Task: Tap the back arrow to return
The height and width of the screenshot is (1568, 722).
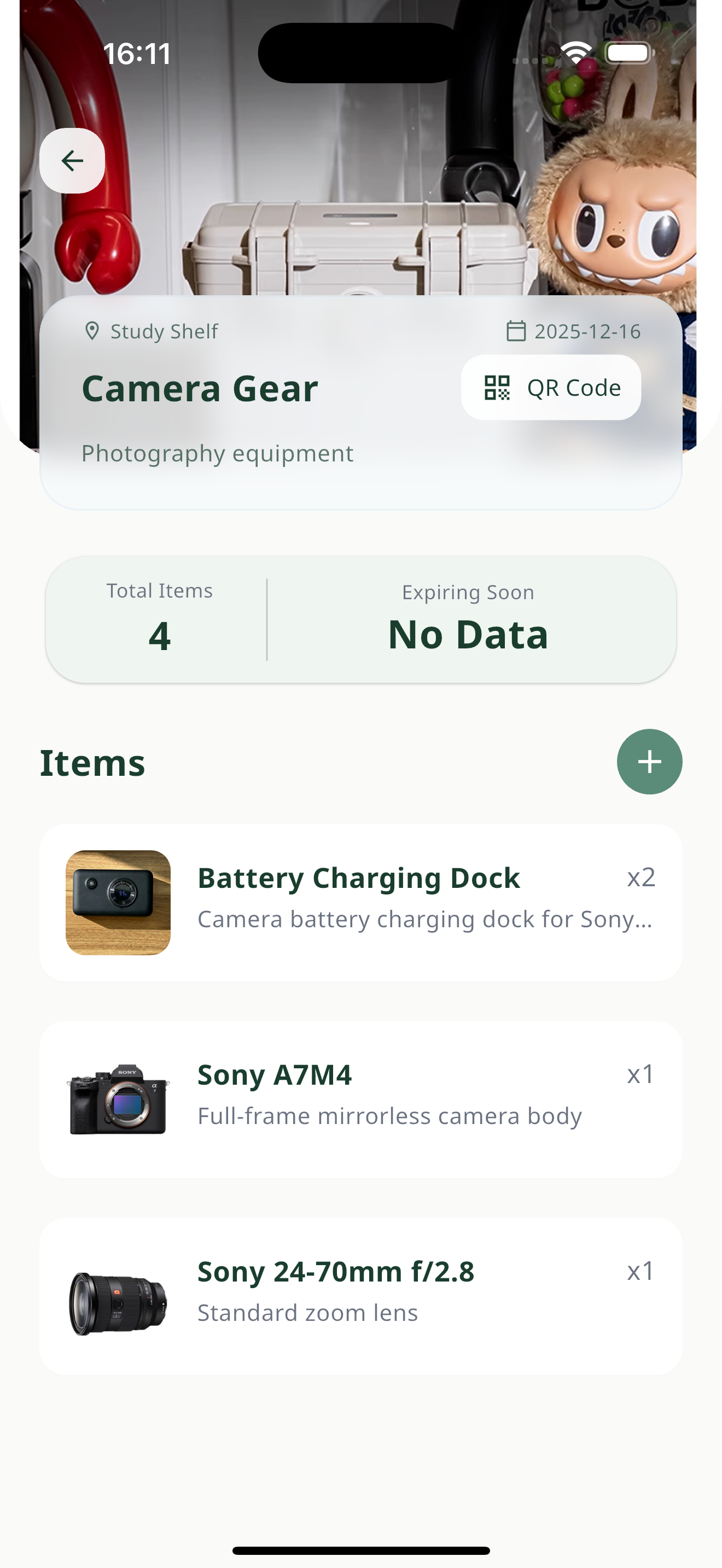Action: [x=72, y=160]
